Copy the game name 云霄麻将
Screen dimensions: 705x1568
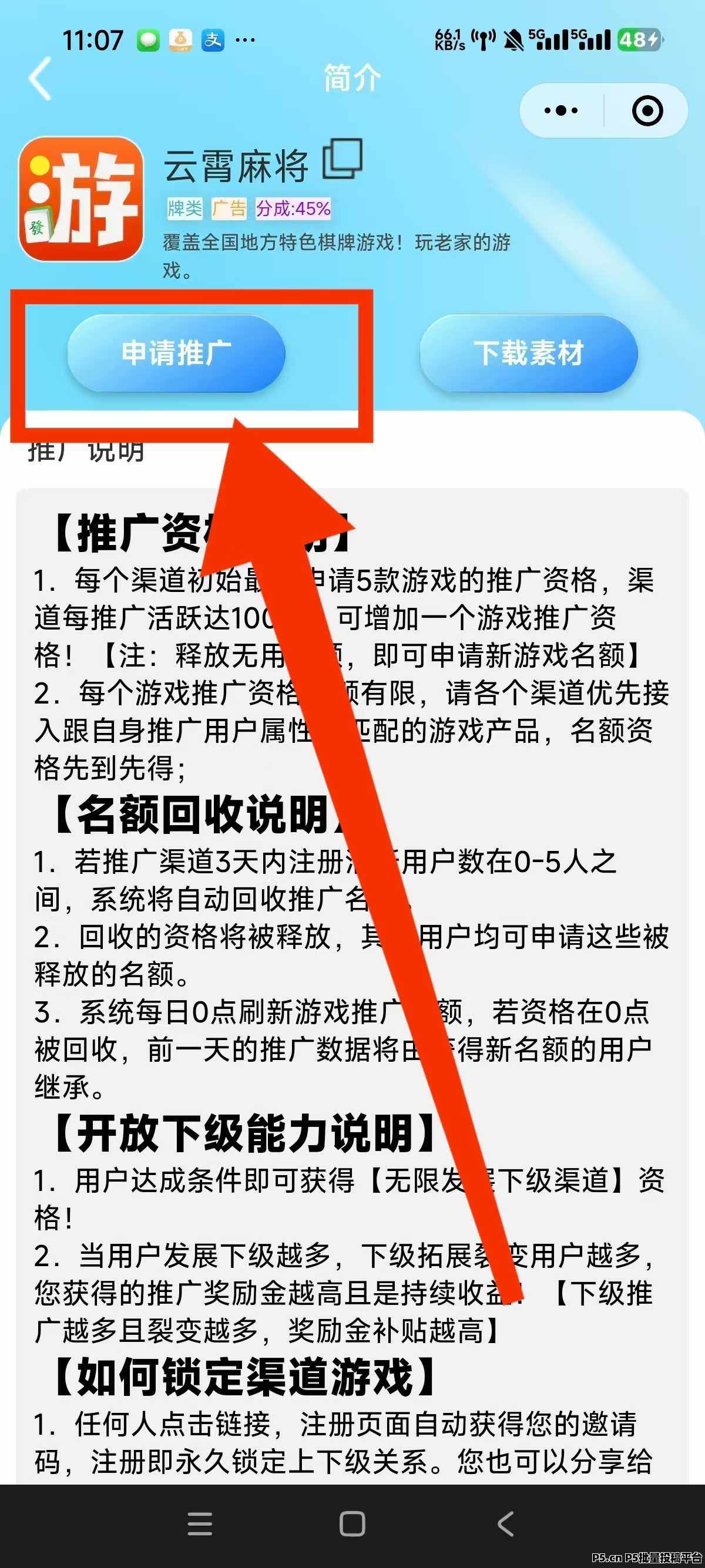(342, 160)
